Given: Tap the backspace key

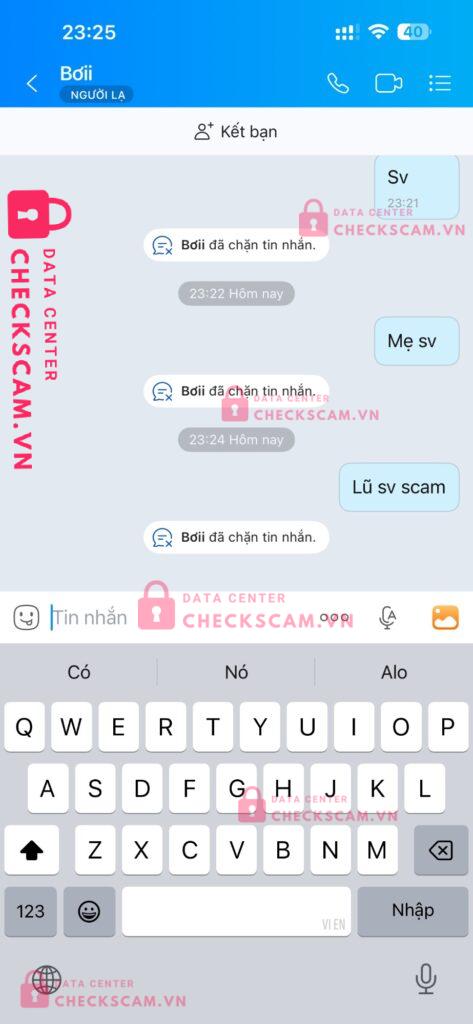Looking at the screenshot, I should (441, 850).
